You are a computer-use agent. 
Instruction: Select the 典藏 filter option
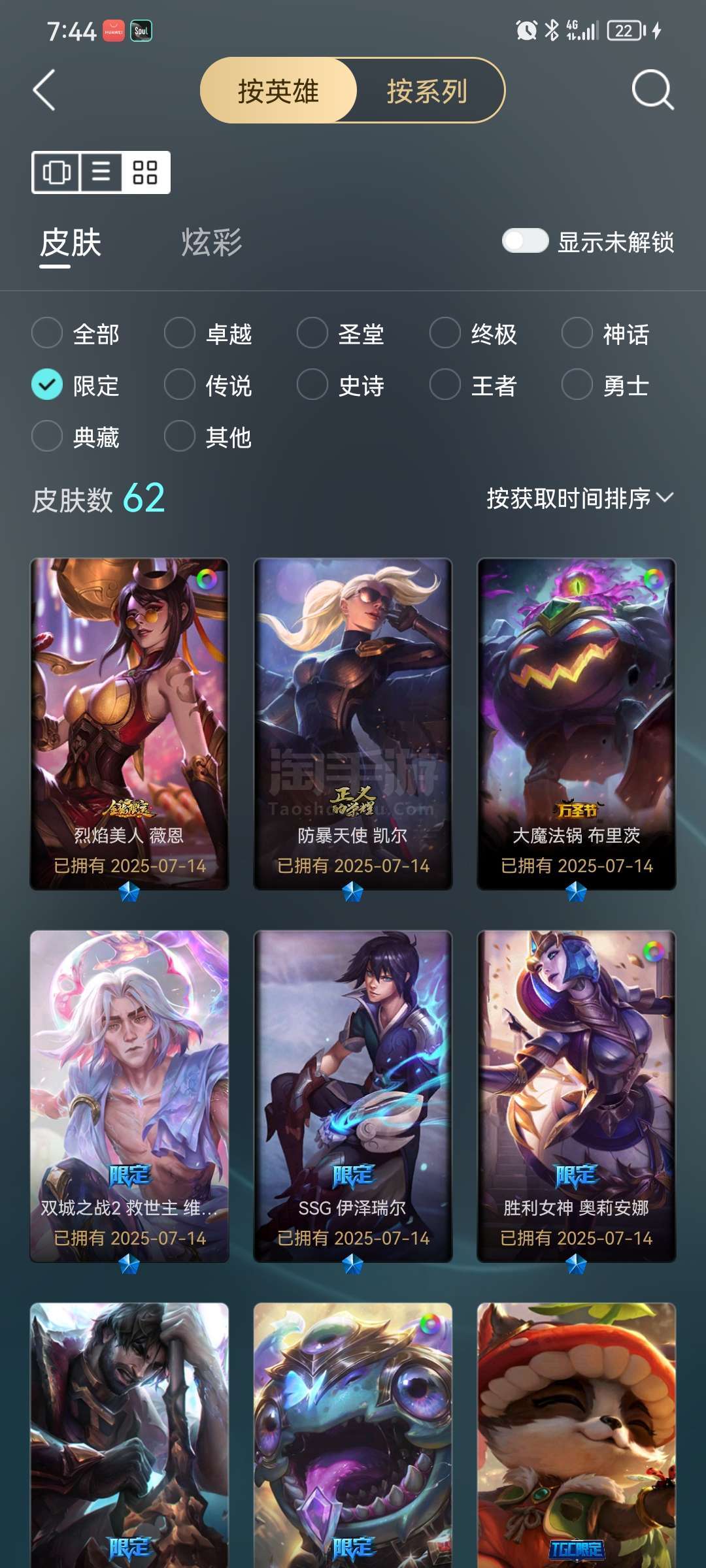coord(76,436)
